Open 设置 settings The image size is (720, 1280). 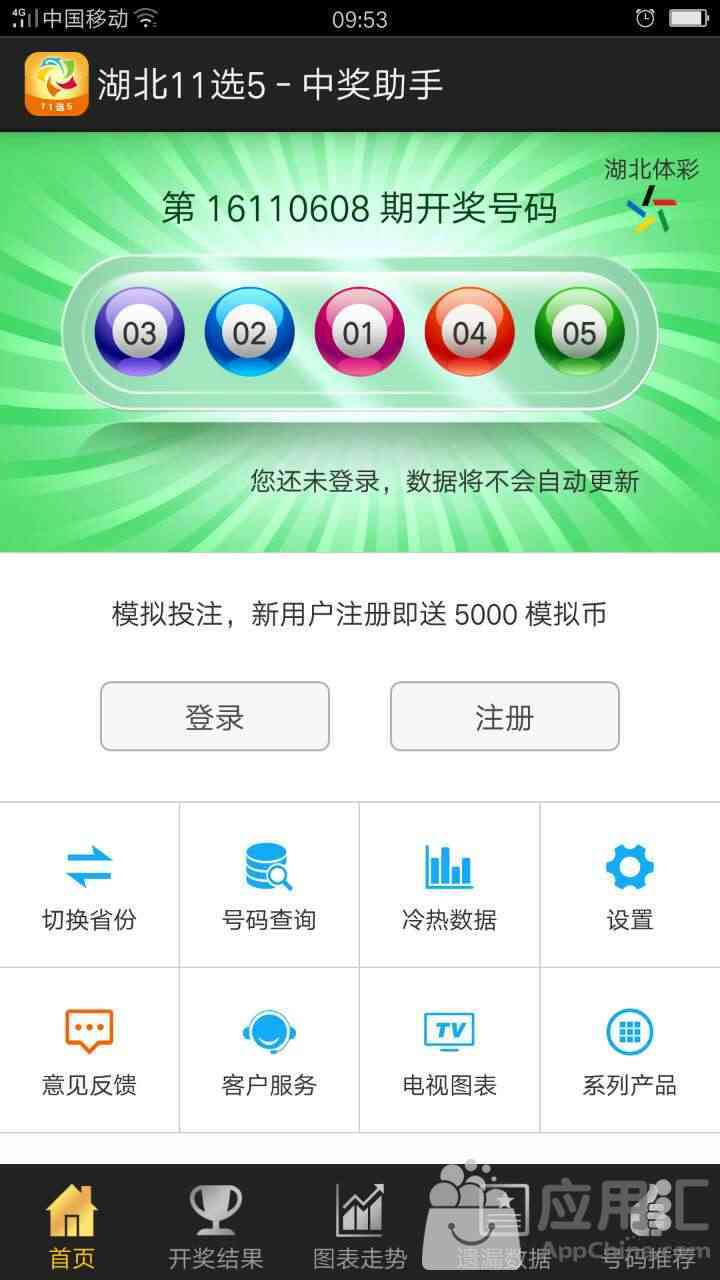coord(629,885)
